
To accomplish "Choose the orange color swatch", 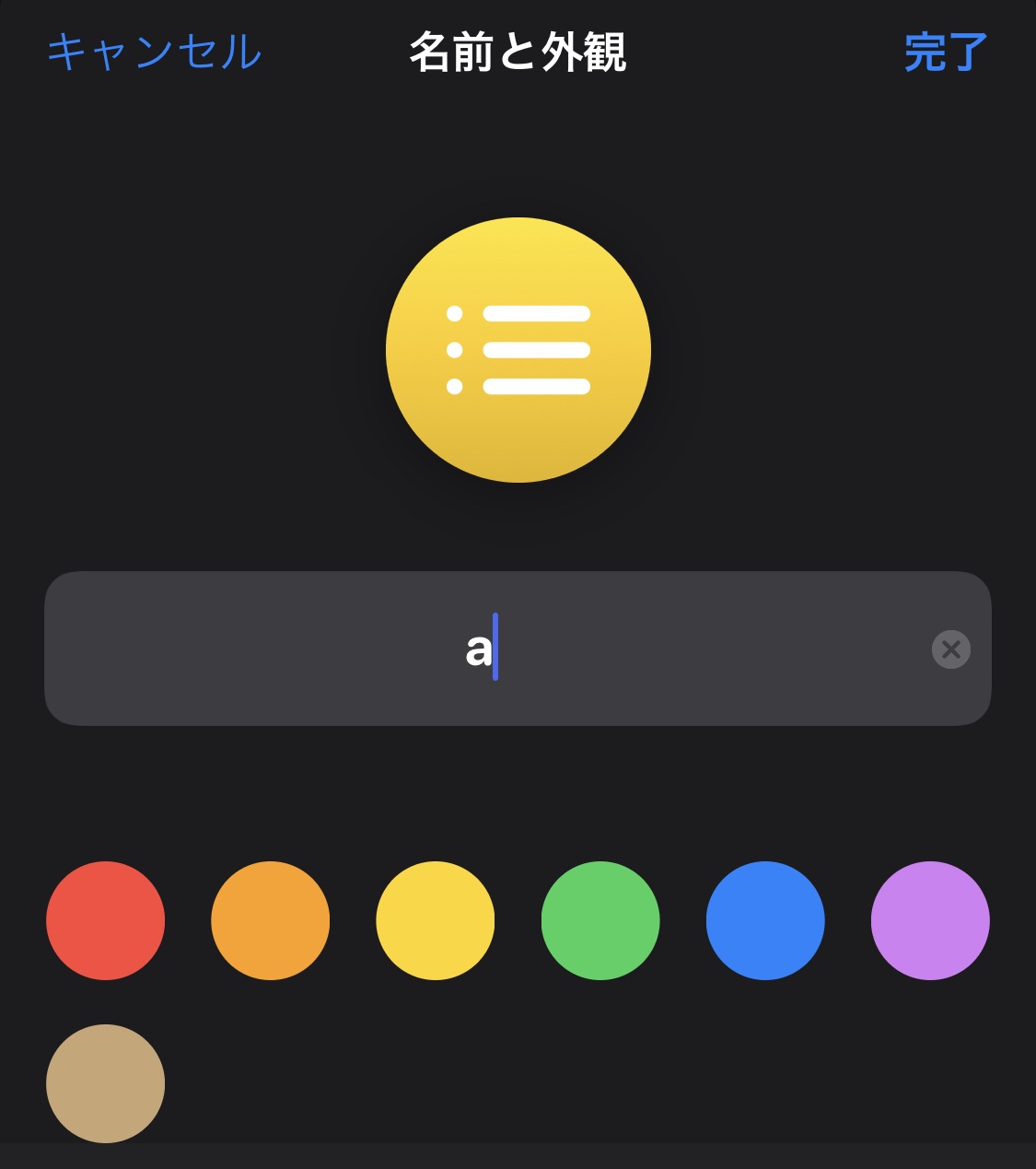I will (271, 920).
